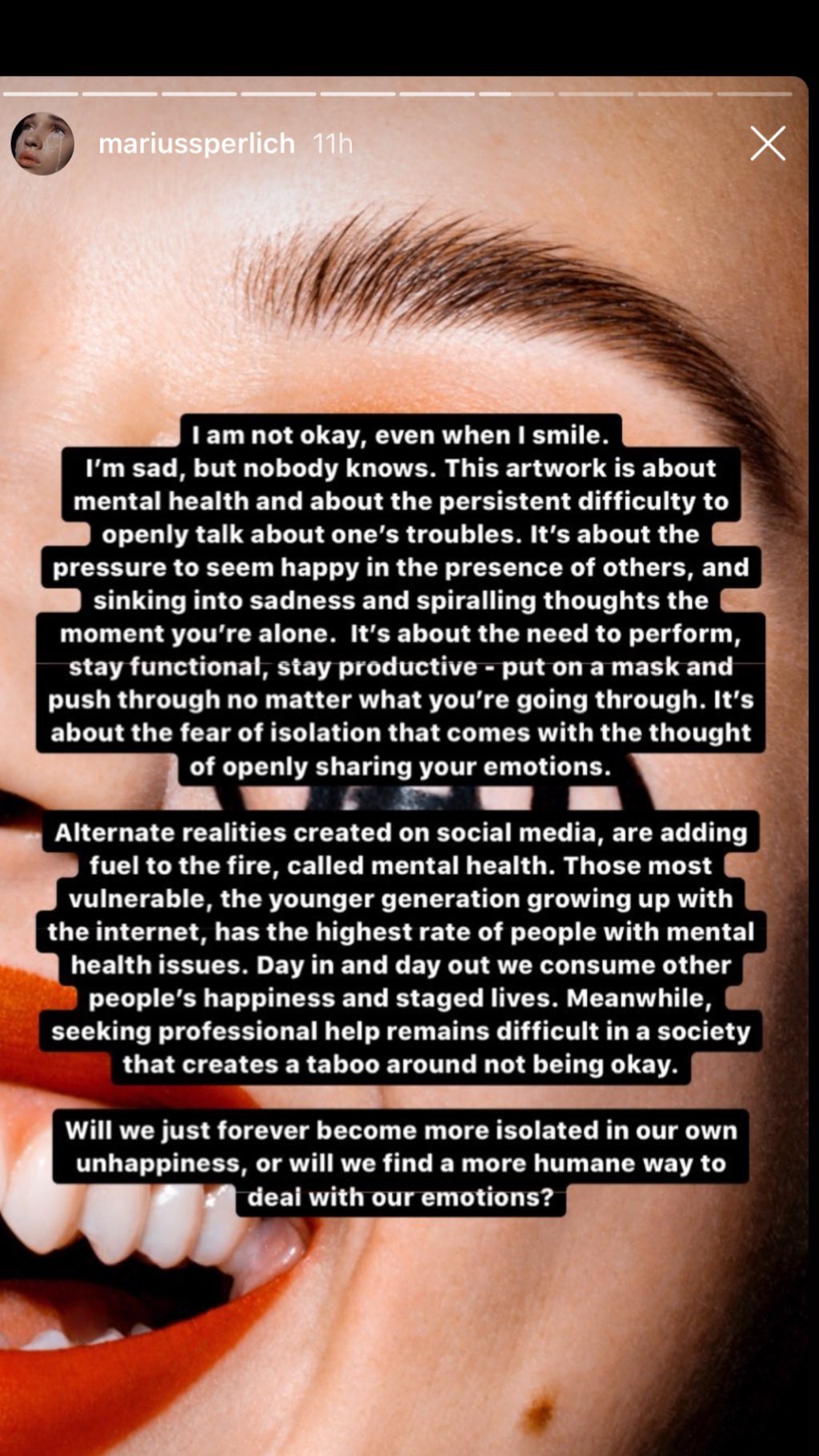Tap the mariussperlich username

pos(197,144)
